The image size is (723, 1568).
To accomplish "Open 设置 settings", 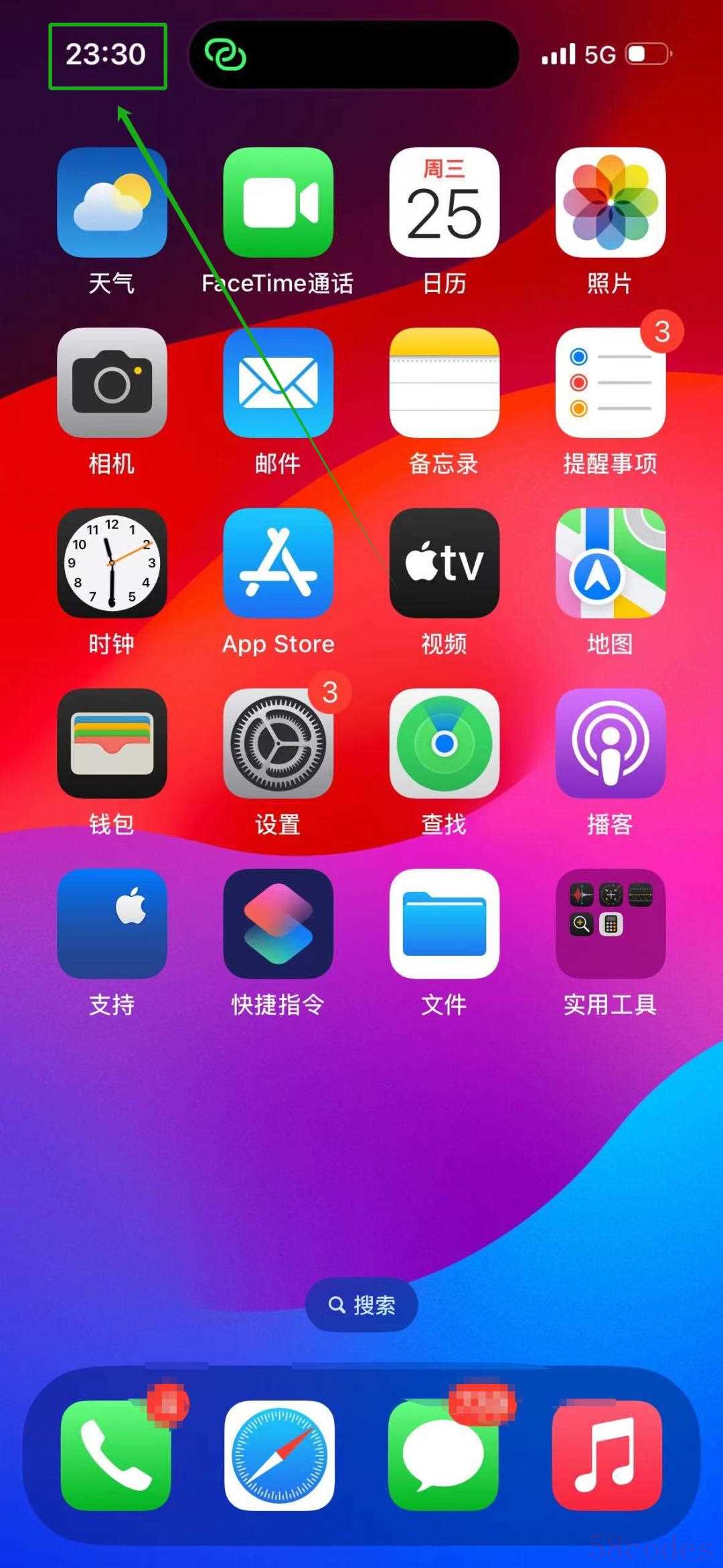I will 278,743.
